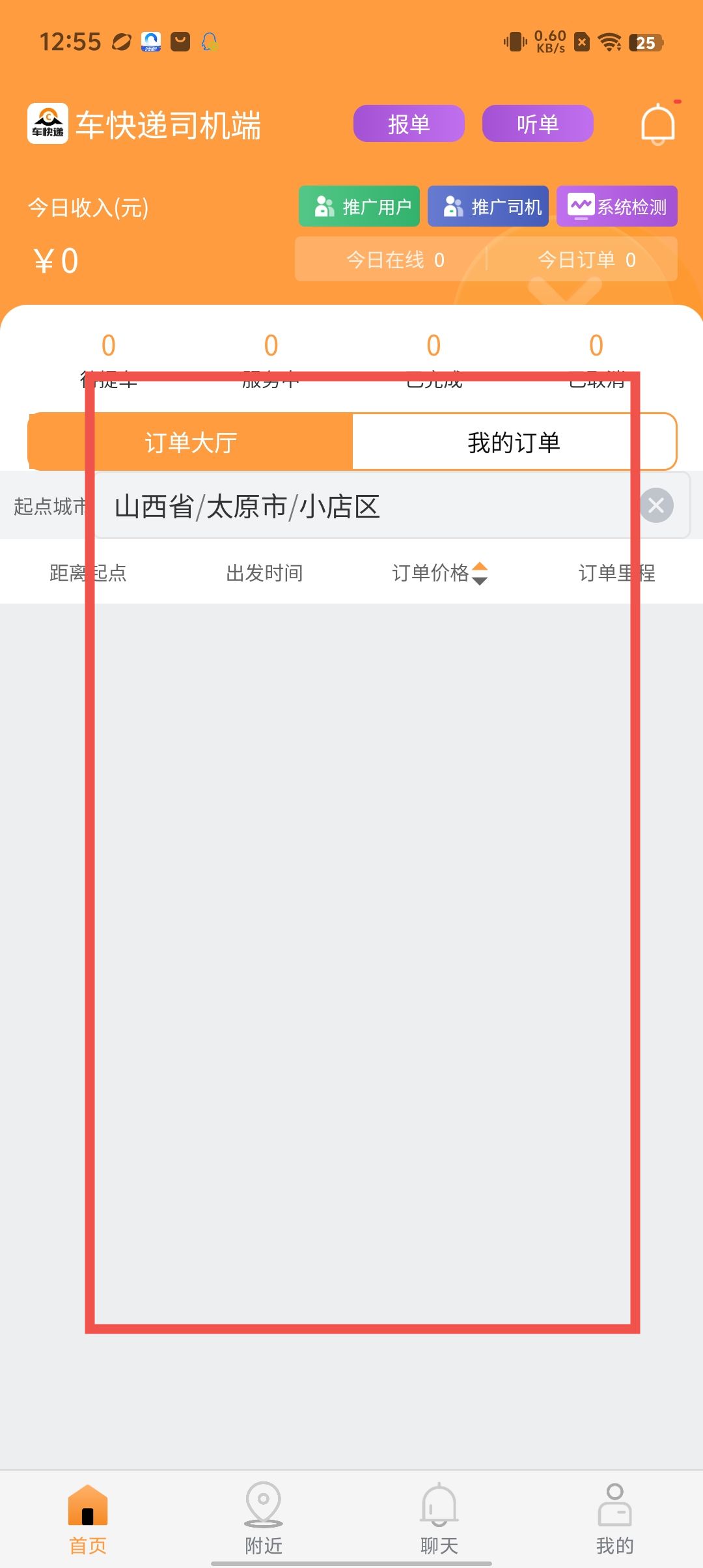Open 推广司机 promotion
This screenshot has height=1568, width=703.
click(488, 206)
